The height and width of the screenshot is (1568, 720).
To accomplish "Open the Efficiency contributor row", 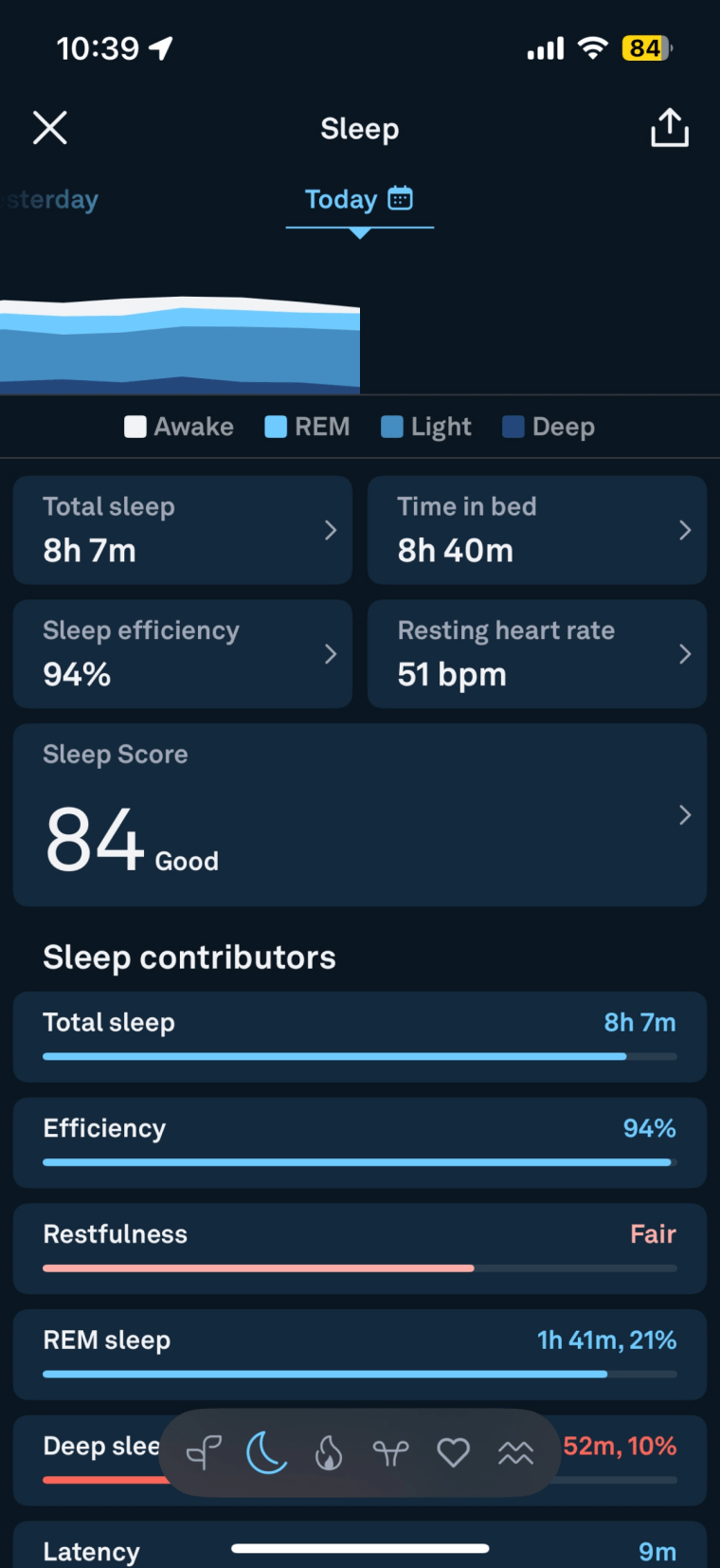I will [x=360, y=1142].
